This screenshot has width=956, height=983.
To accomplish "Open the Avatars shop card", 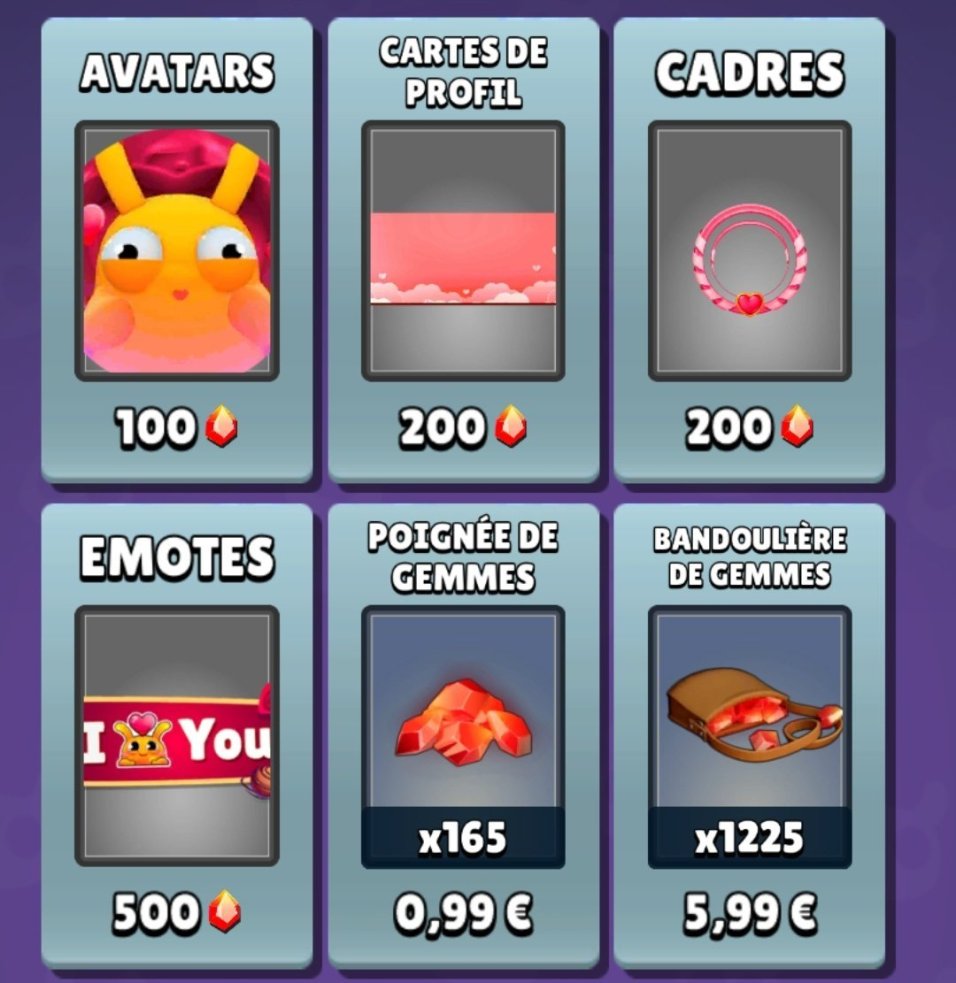I will pyautogui.click(x=177, y=250).
